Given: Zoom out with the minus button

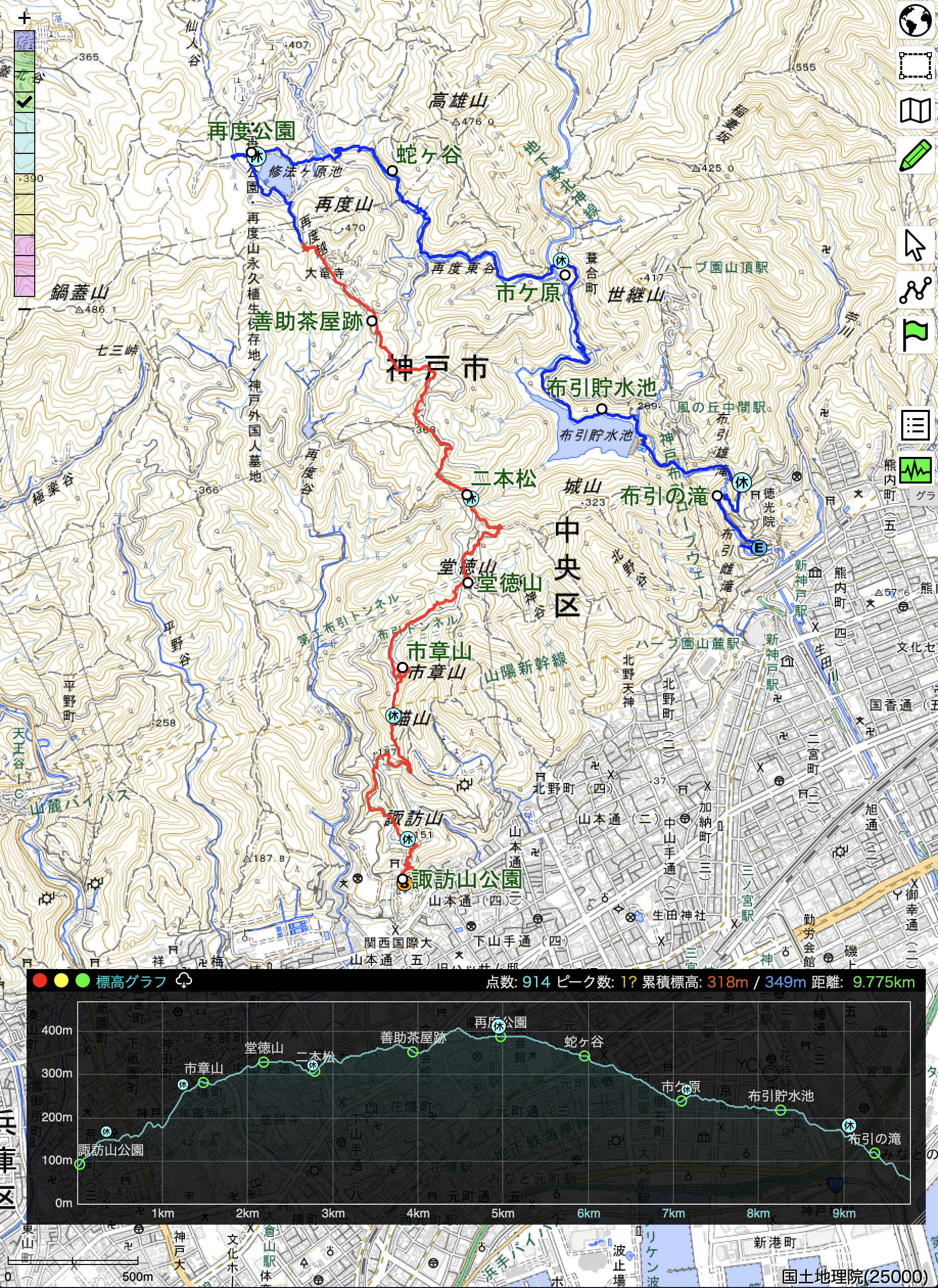Looking at the screenshot, I should pos(24,310).
